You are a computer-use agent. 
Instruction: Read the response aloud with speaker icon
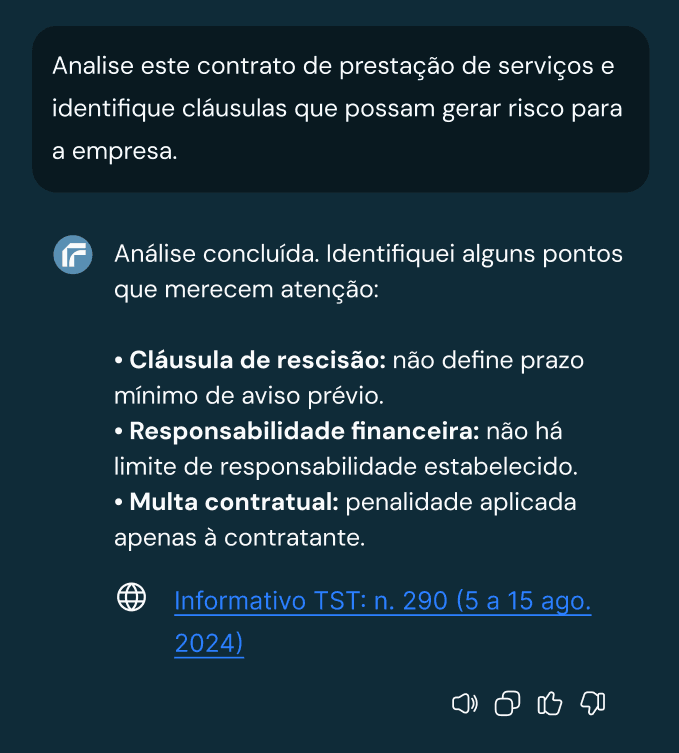coord(465,704)
